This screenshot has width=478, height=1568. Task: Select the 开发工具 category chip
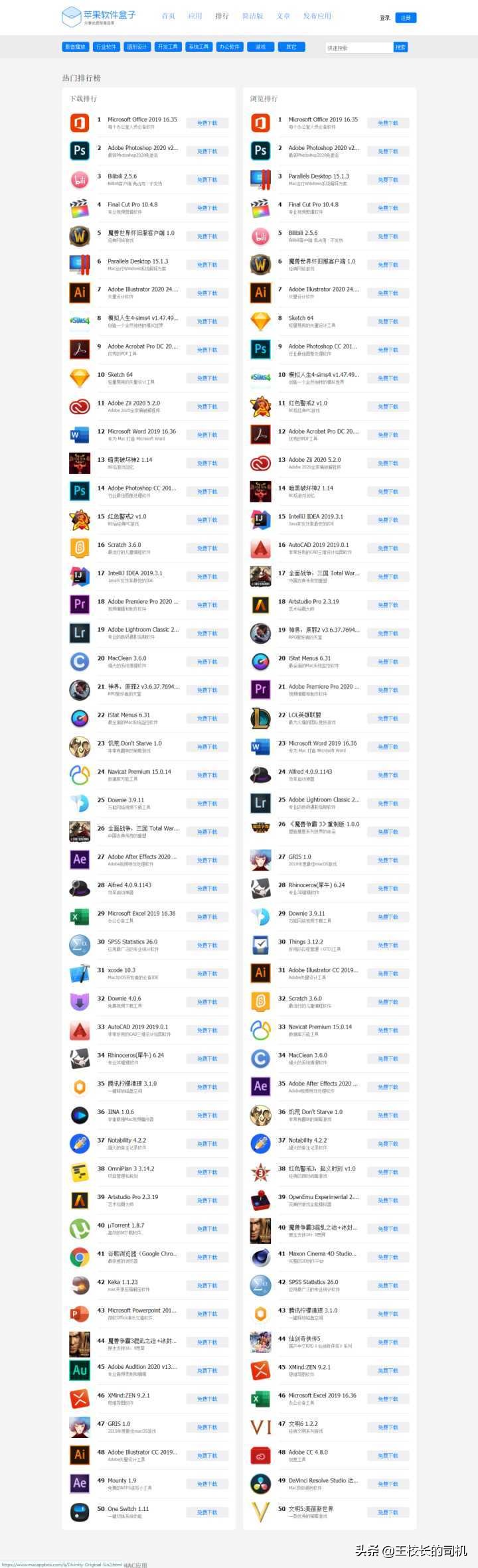click(x=167, y=47)
